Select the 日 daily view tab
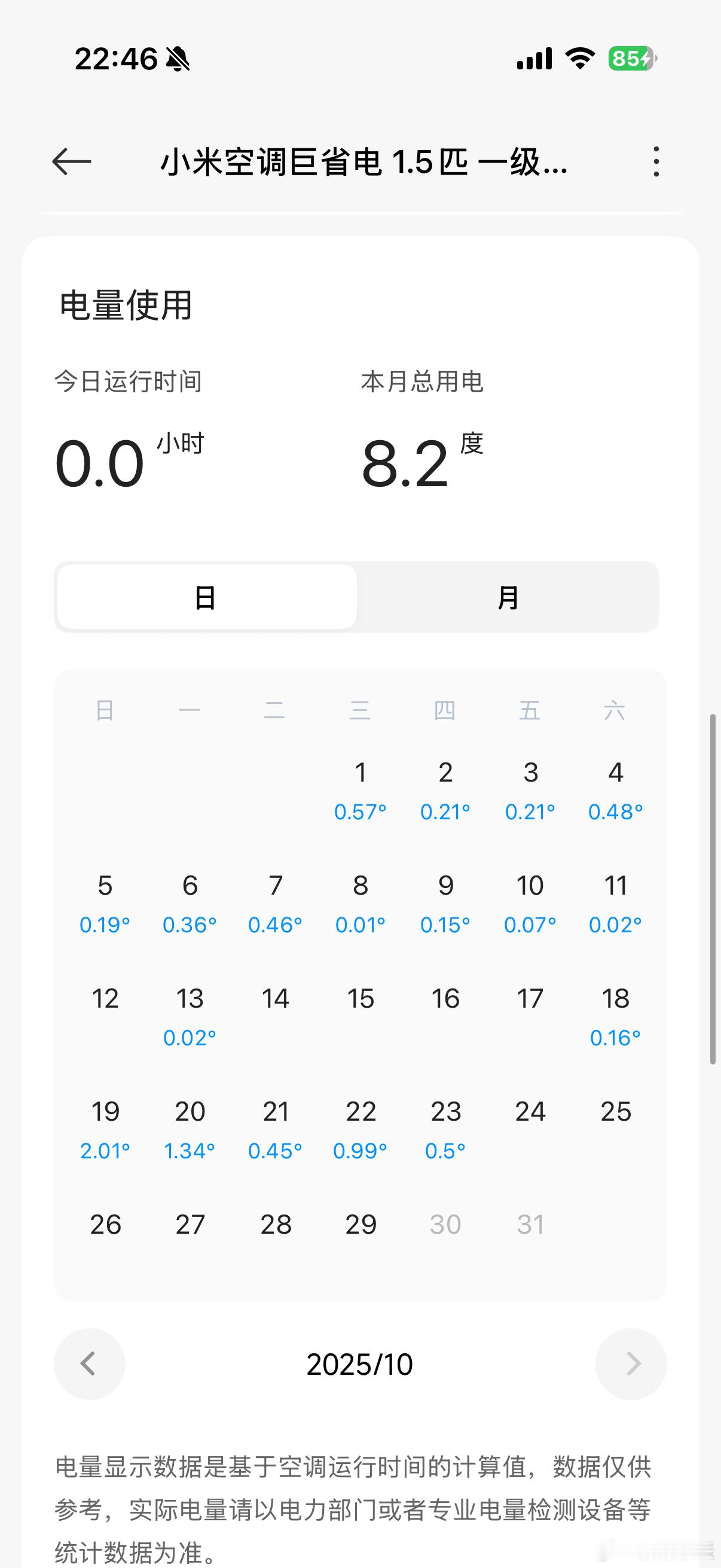This screenshot has width=721, height=1568. pos(206,597)
